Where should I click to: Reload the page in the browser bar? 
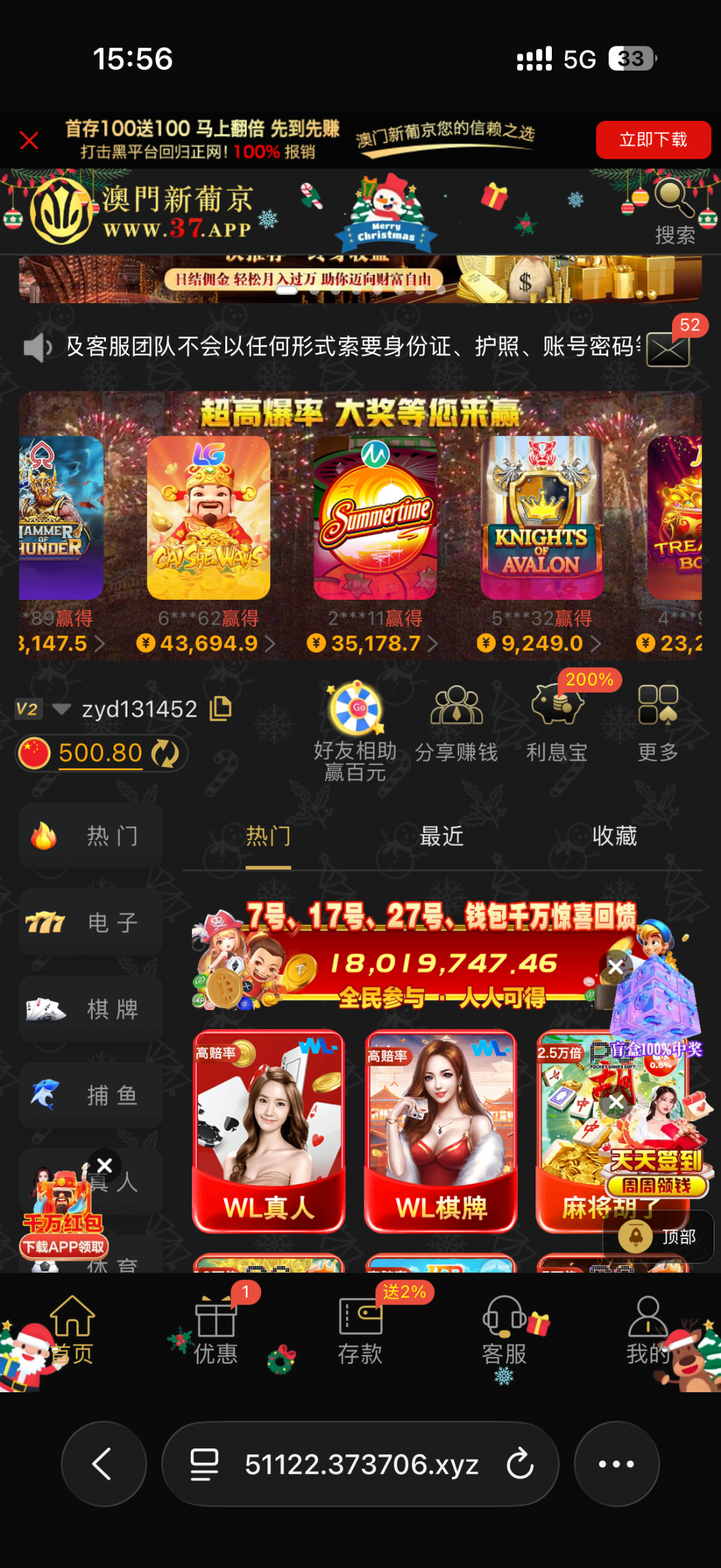pos(520,1463)
